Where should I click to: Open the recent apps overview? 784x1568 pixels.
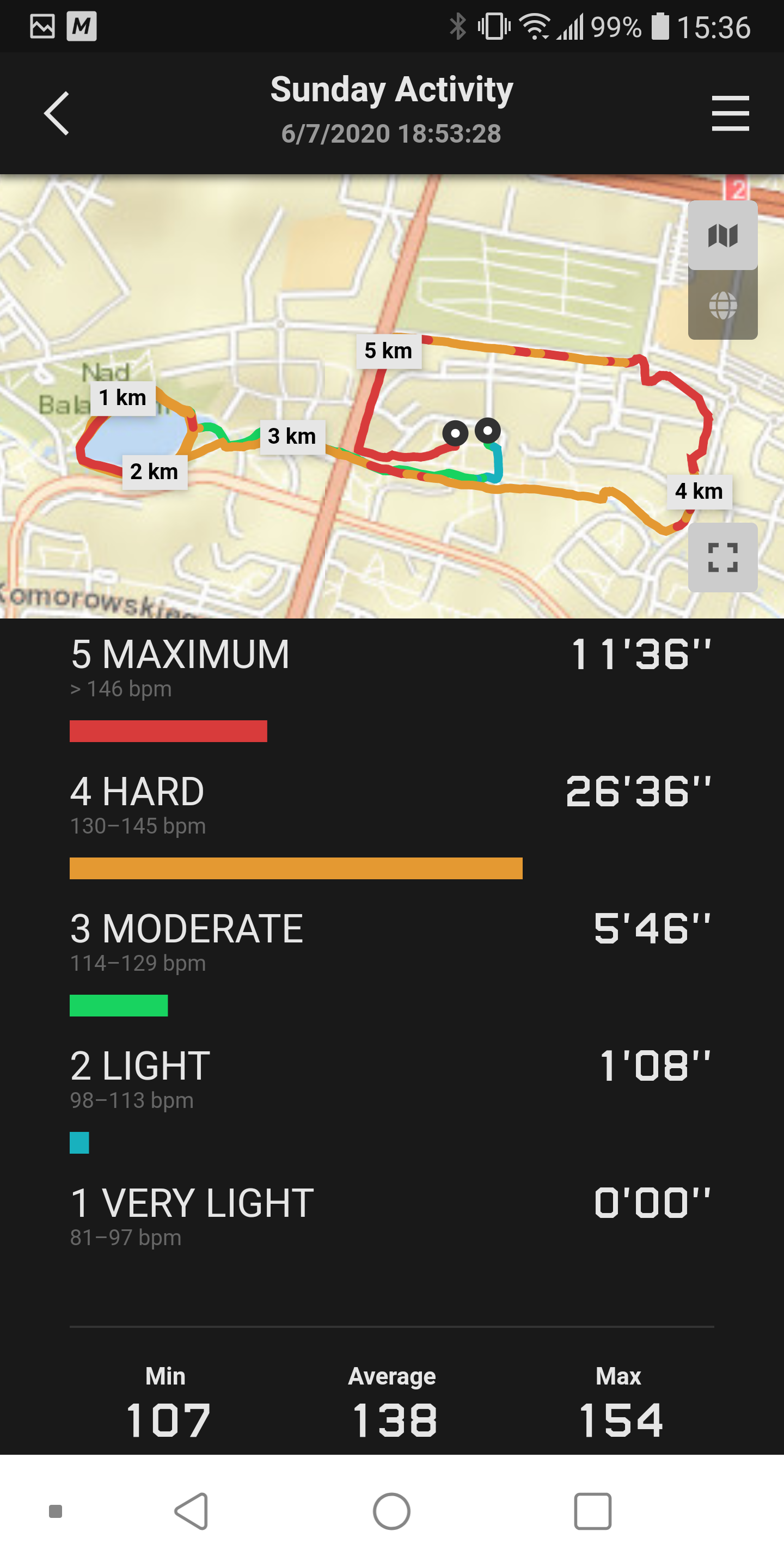pos(592,1511)
